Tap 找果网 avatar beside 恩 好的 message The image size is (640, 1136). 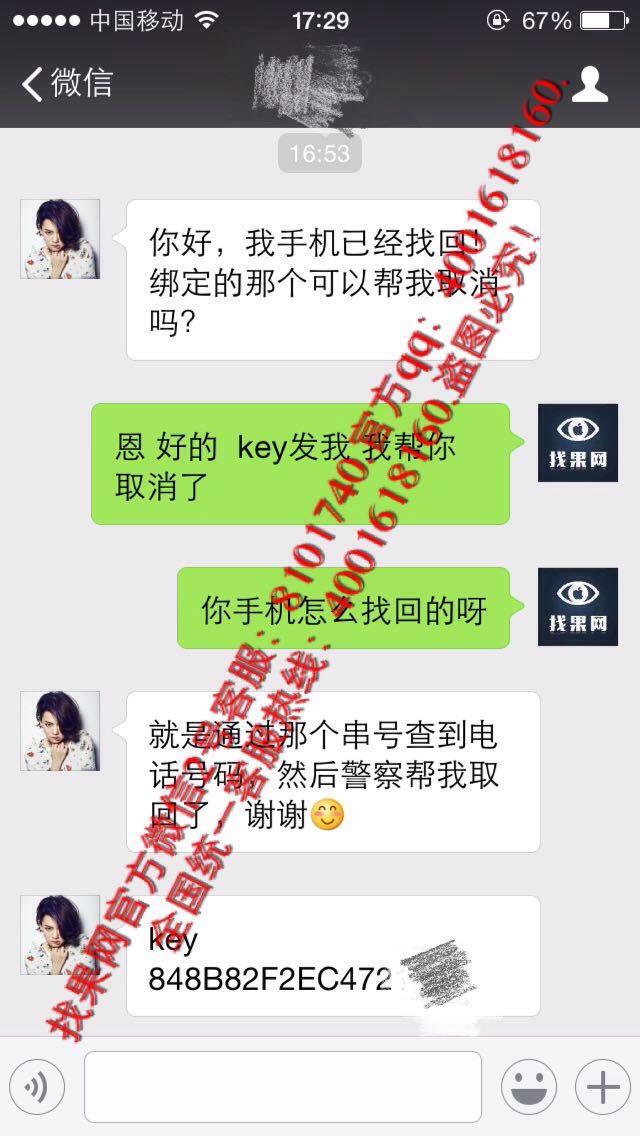point(578,443)
